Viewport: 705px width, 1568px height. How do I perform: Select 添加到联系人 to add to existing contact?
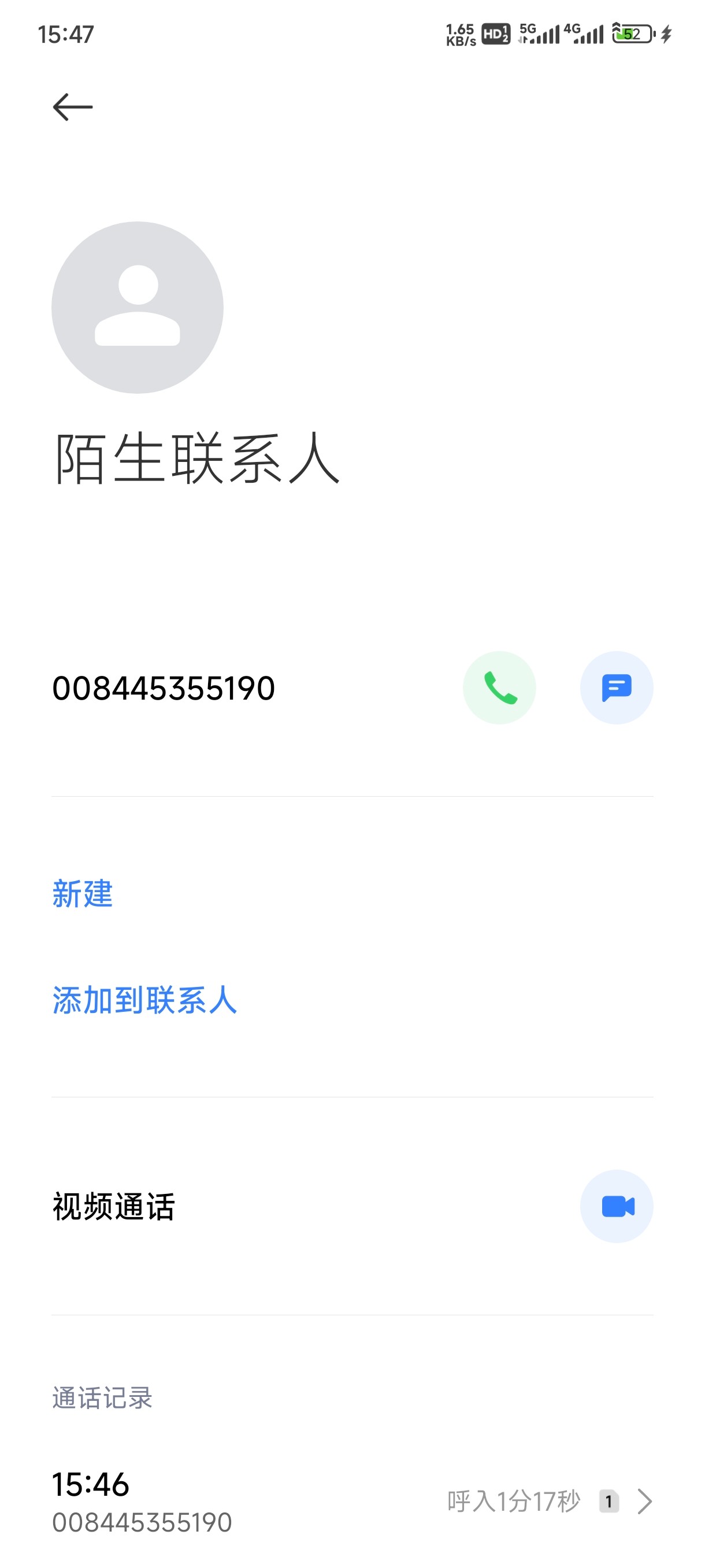(145, 1000)
